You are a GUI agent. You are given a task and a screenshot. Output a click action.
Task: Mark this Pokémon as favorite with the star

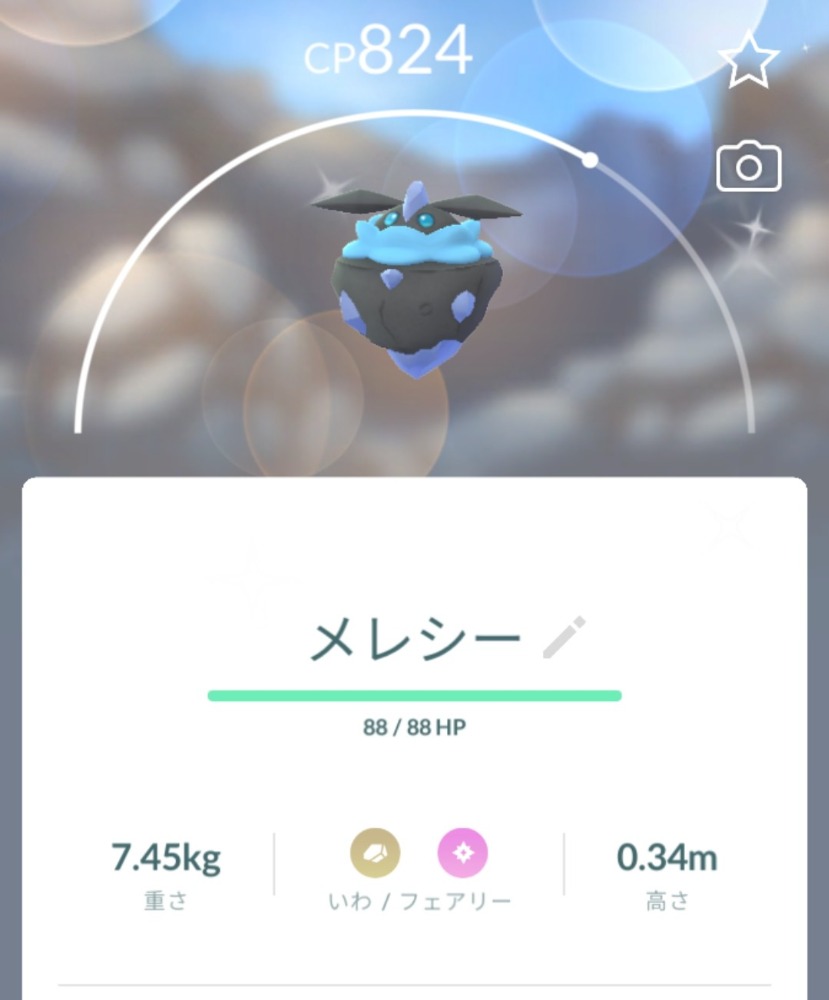(x=748, y=63)
